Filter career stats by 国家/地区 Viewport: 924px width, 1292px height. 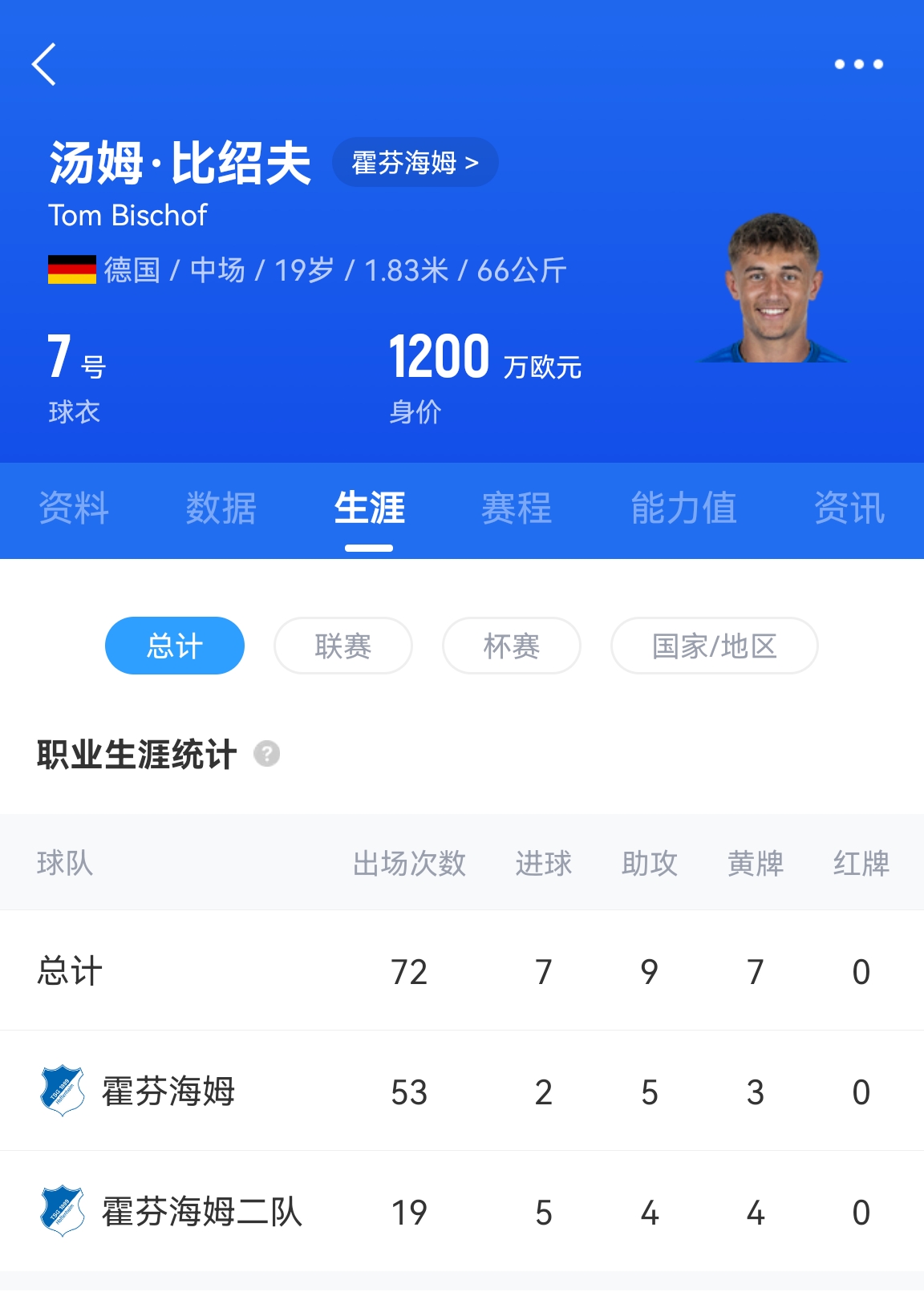[714, 646]
